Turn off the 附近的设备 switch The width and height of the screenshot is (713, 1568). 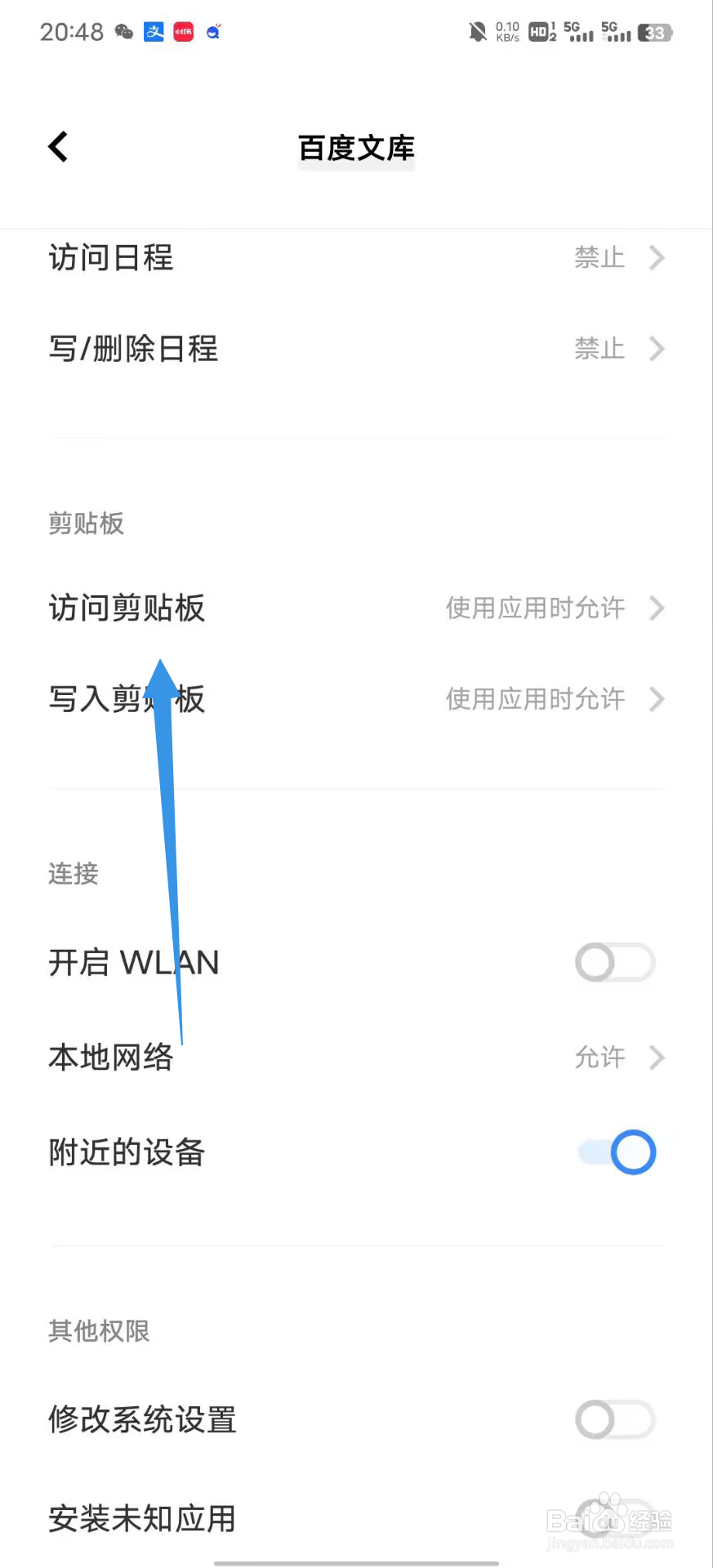click(615, 1152)
